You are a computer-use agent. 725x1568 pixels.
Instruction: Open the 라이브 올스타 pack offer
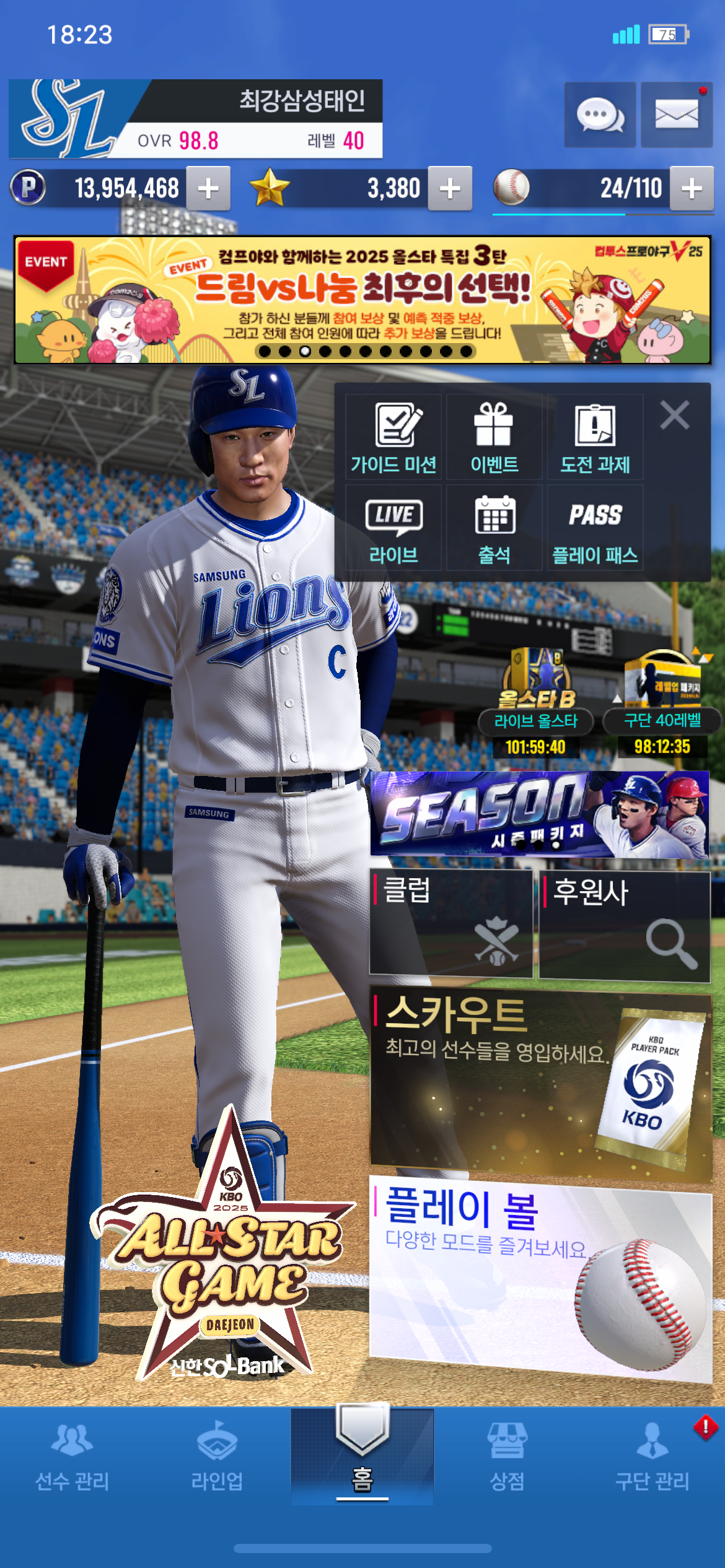pos(536,703)
